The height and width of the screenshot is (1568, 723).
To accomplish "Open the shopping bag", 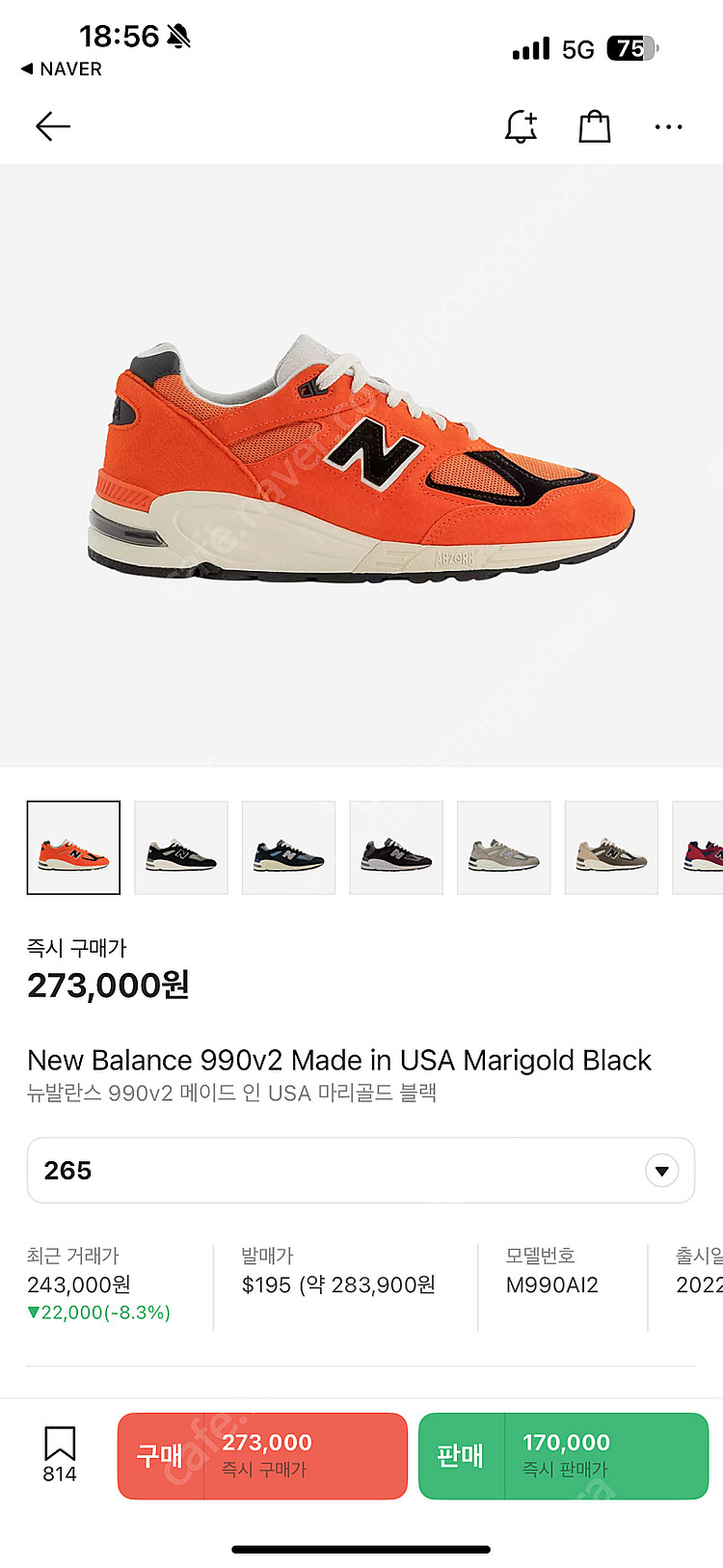I will (594, 126).
